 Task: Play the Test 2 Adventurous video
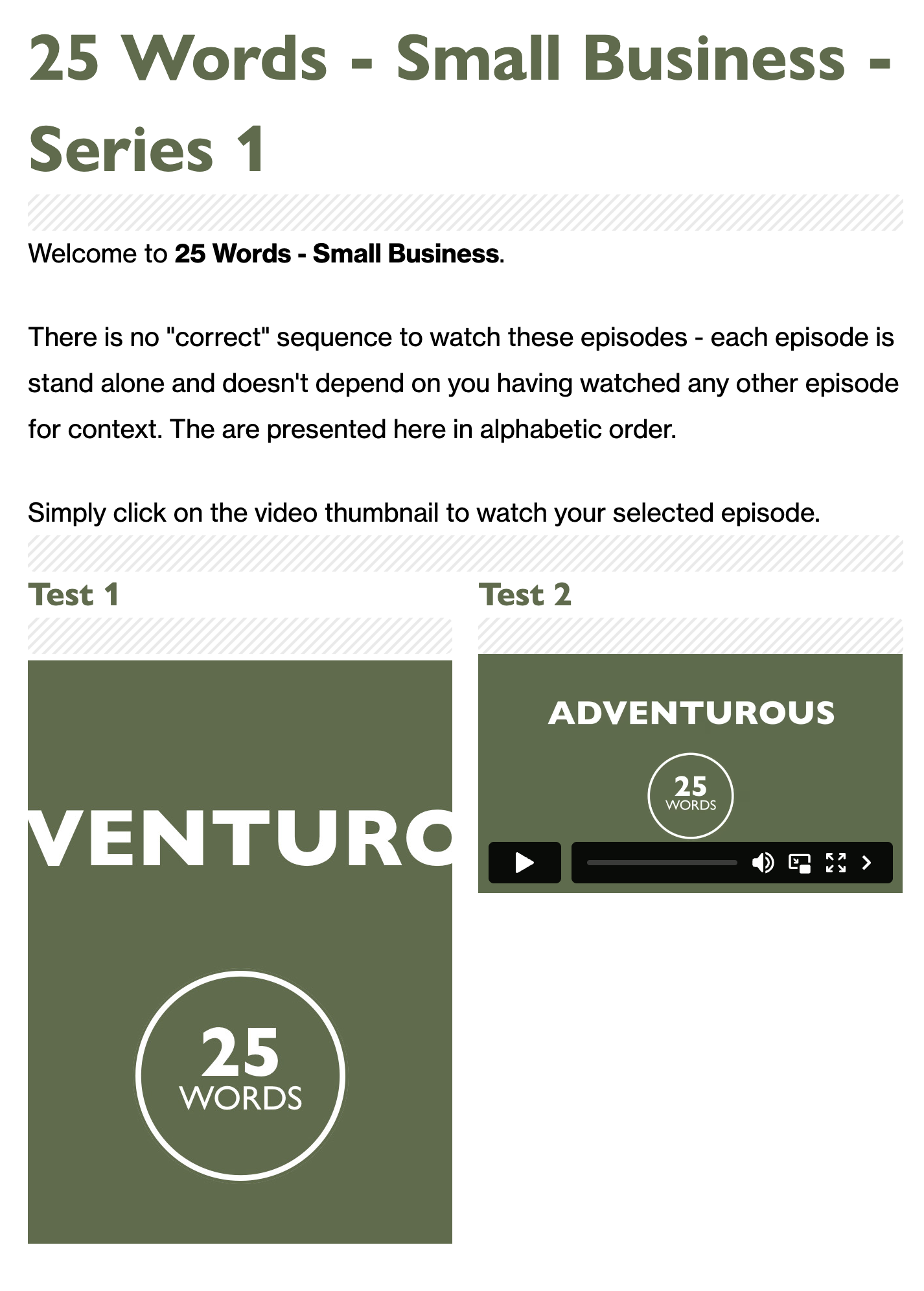pos(524,863)
